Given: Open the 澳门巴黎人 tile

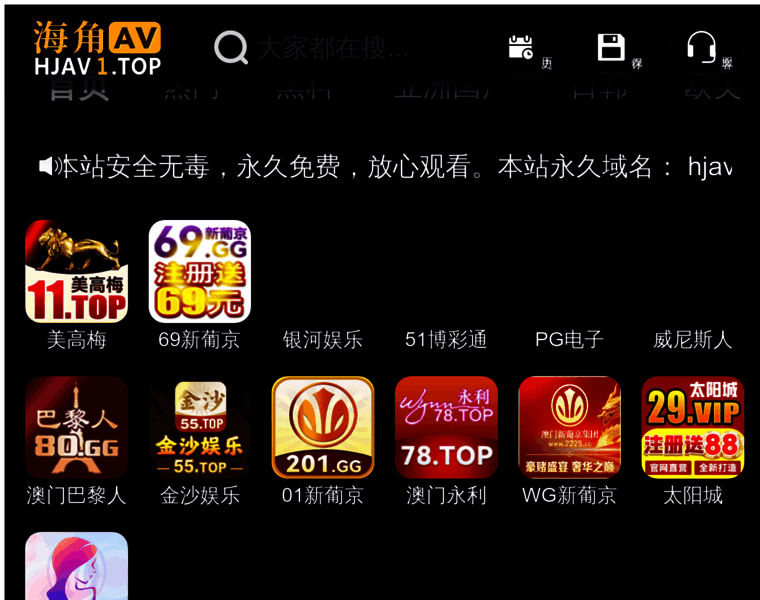Looking at the screenshot, I should 76,427.
